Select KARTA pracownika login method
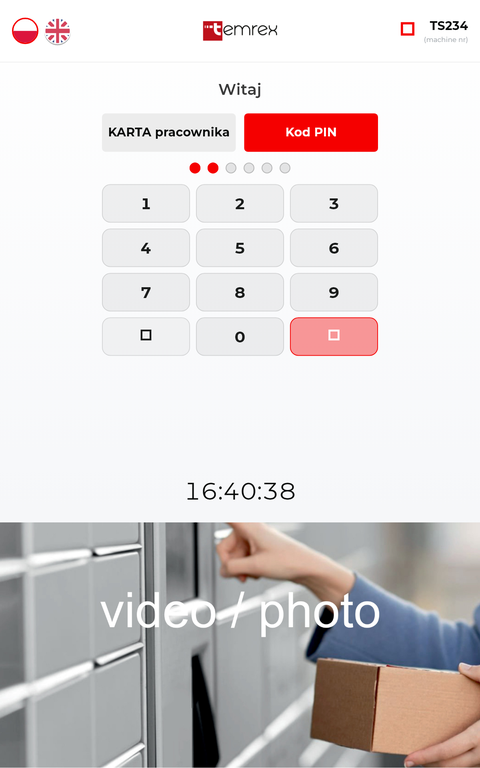 tap(169, 132)
